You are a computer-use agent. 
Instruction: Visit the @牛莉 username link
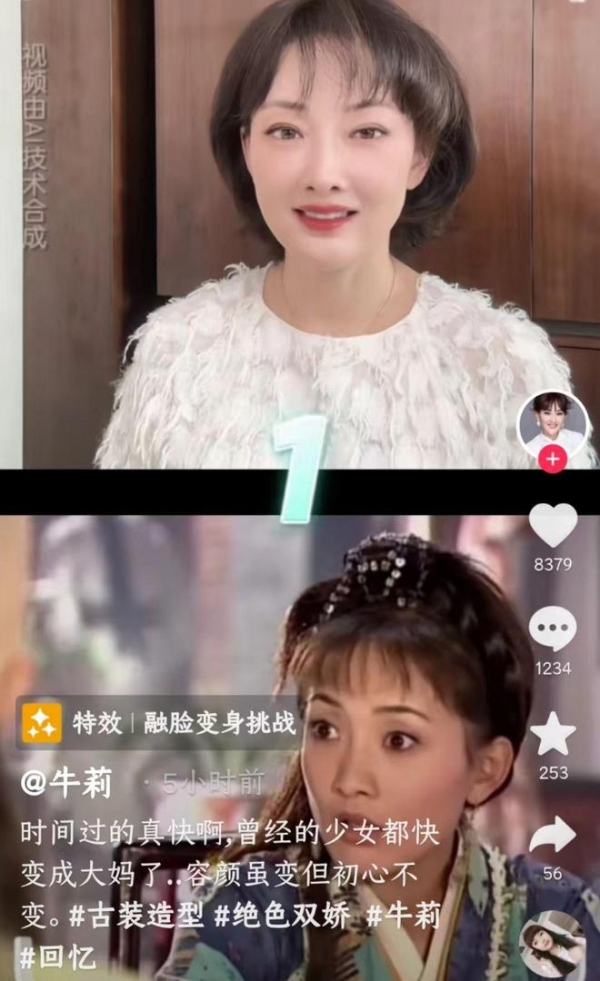pyautogui.click(x=66, y=782)
